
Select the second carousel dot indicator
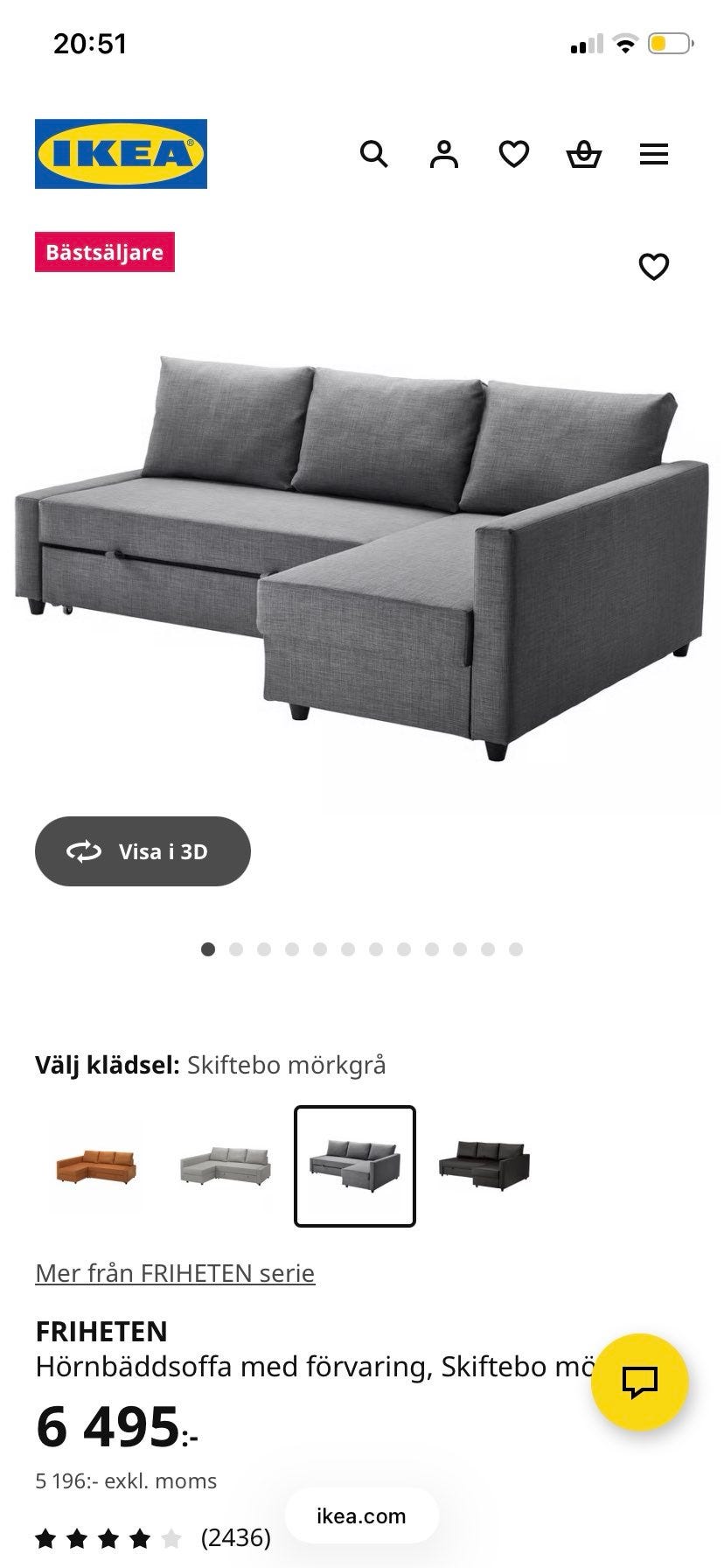coord(236,948)
